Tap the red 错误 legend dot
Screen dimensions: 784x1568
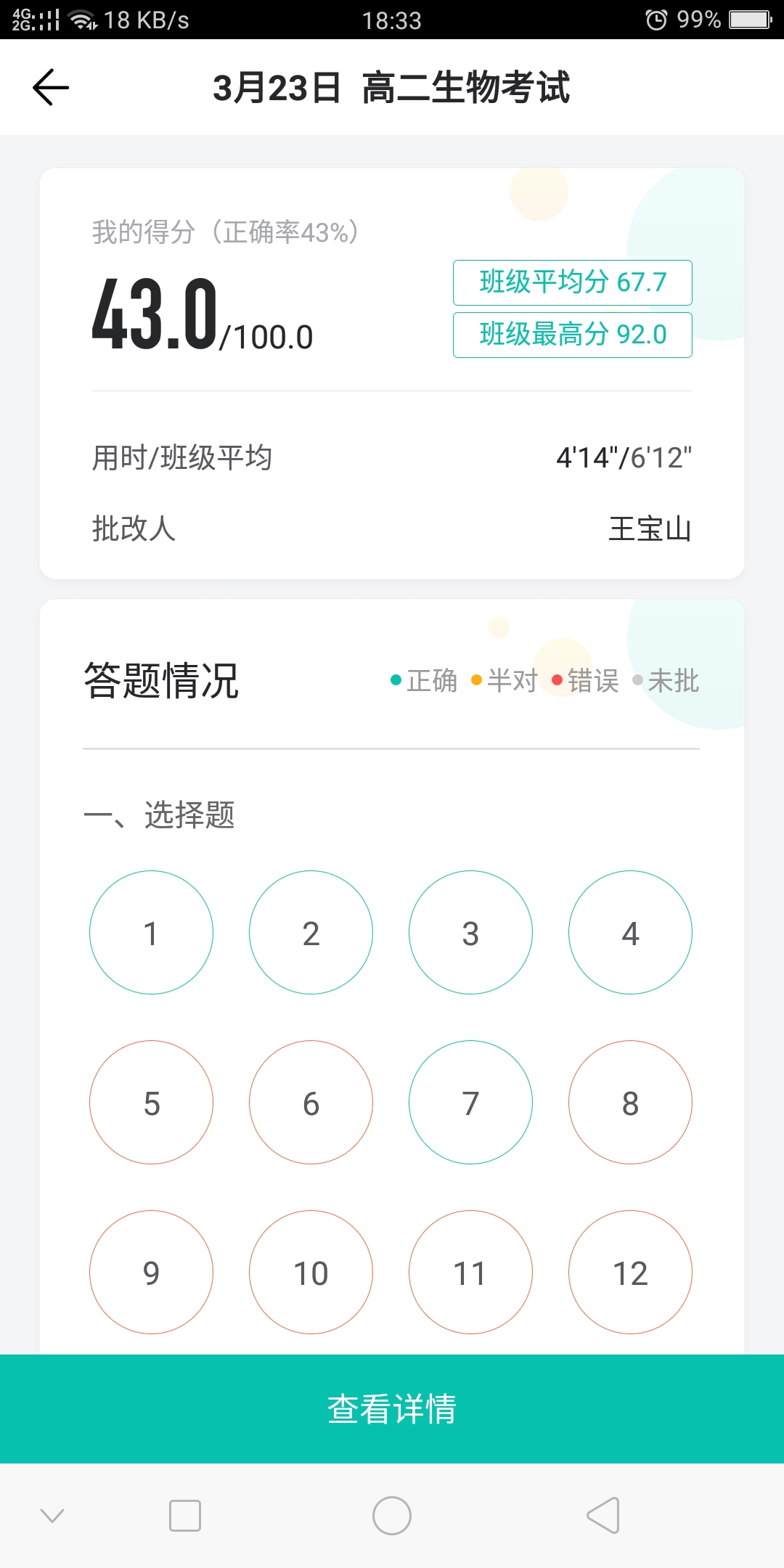tap(555, 681)
